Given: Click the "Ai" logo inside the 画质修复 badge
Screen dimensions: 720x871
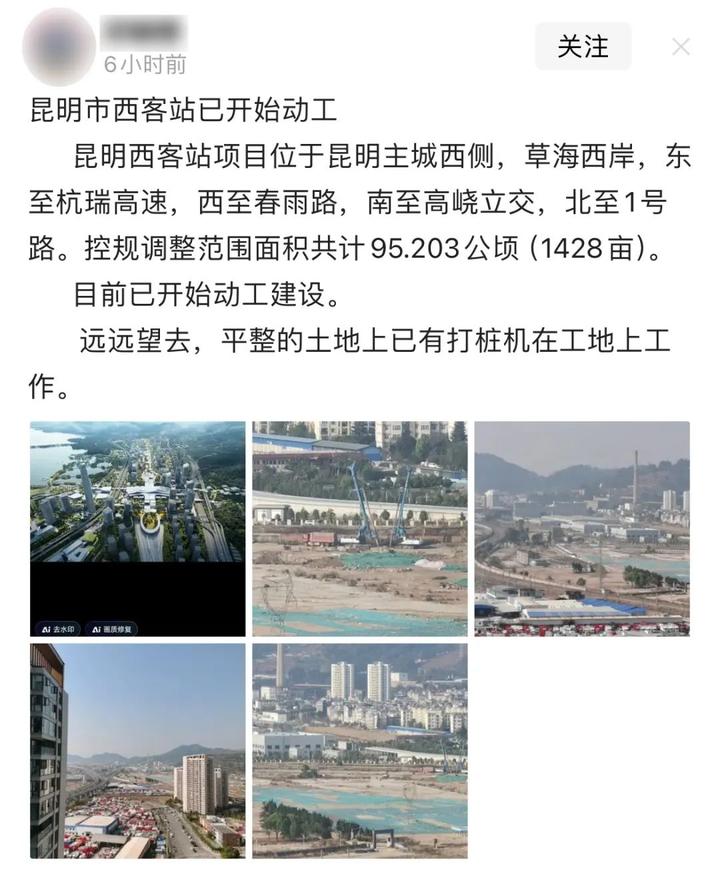Looking at the screenshot, I should pyautogui.click(x=96, y=627).
